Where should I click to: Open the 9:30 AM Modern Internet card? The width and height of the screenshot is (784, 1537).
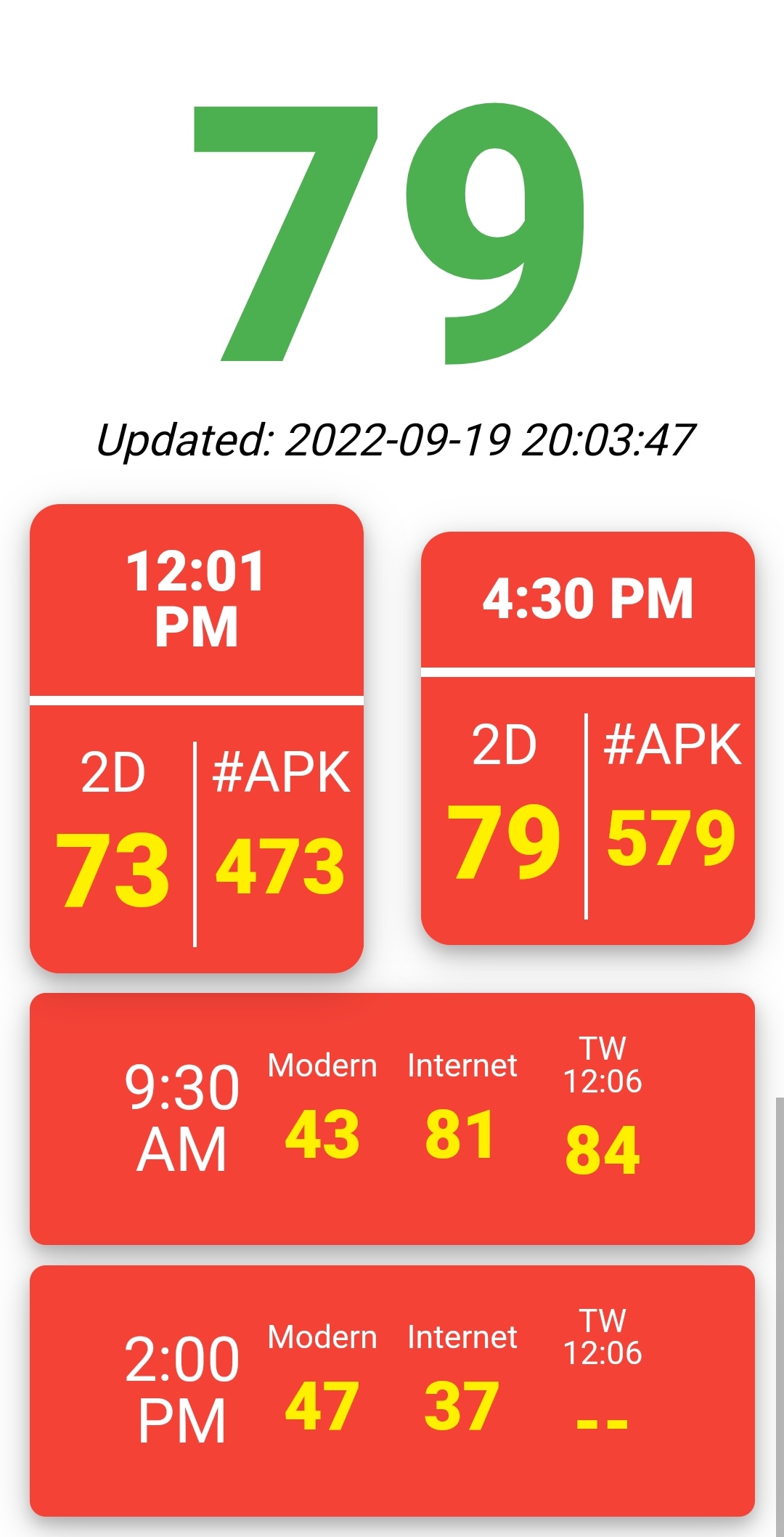pyautogui.click(x=392, y=1119)
